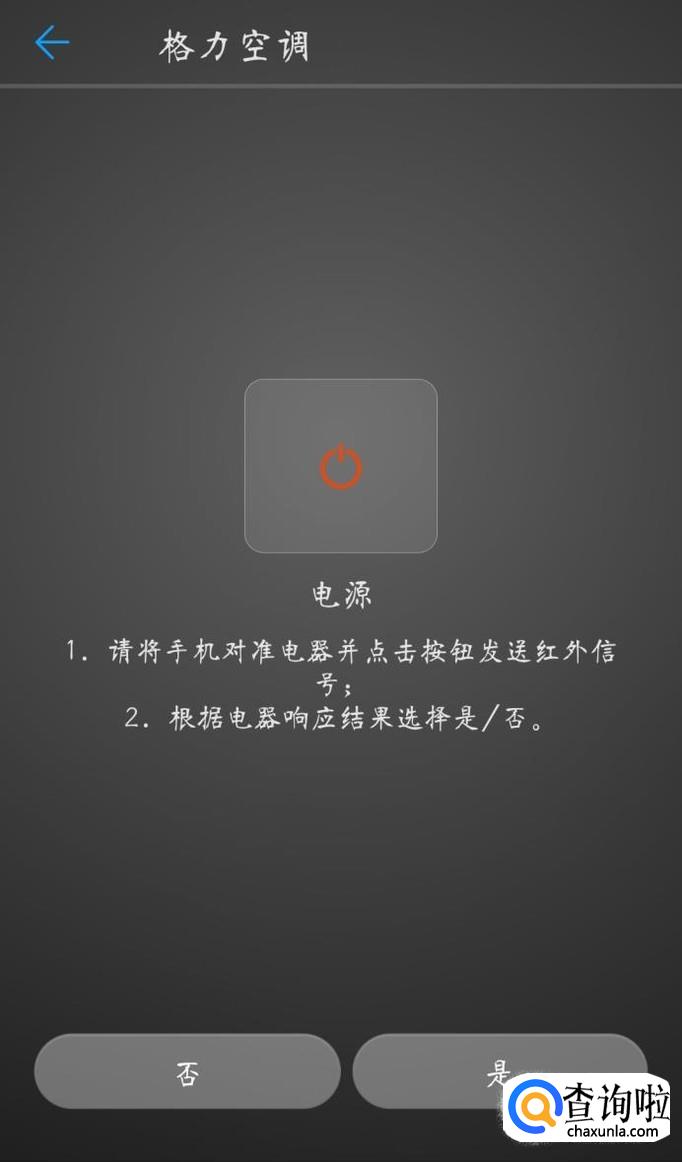Tap the 电源 power button
Screen dimensions: 682x1162
coord(340,466)
